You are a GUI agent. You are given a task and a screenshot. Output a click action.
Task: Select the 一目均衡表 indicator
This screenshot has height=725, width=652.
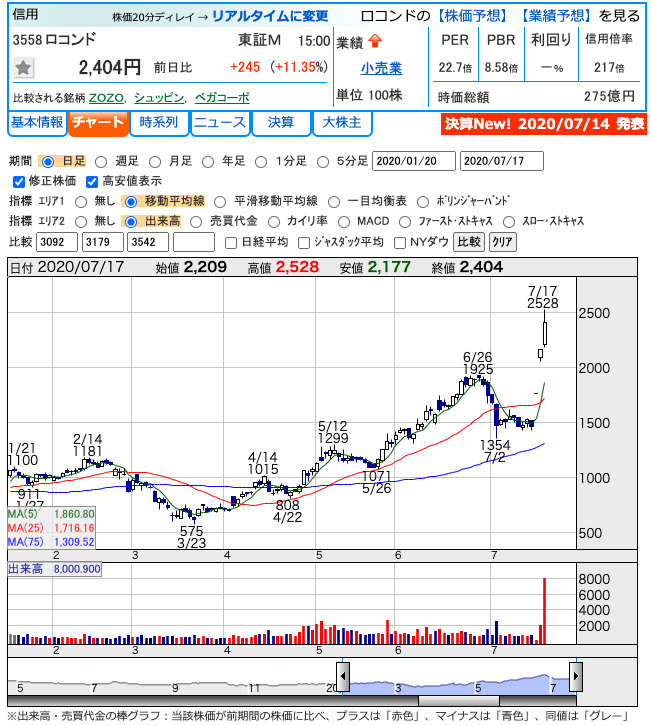334,201
